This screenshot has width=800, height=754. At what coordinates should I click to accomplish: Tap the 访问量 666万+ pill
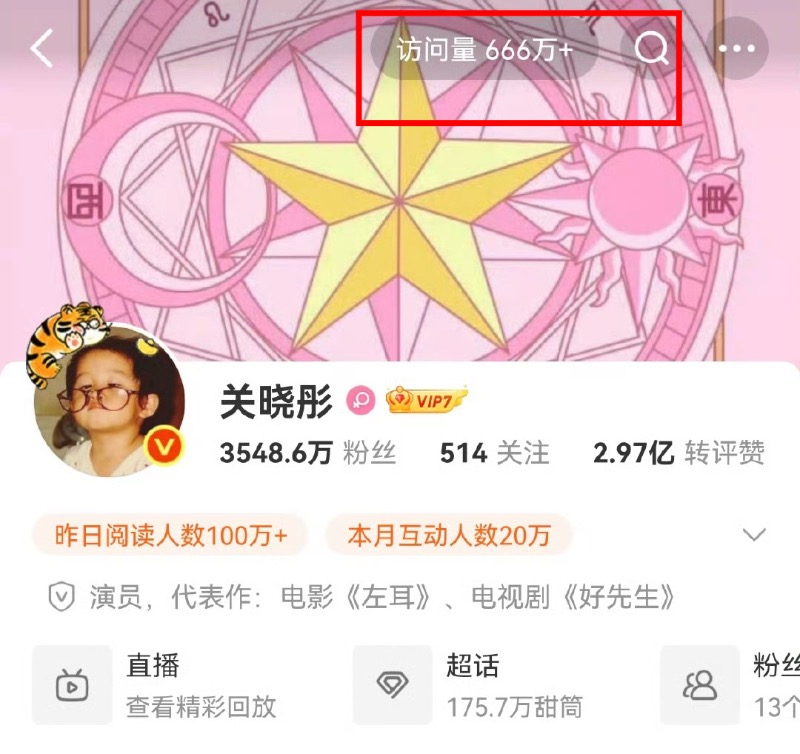485,49
